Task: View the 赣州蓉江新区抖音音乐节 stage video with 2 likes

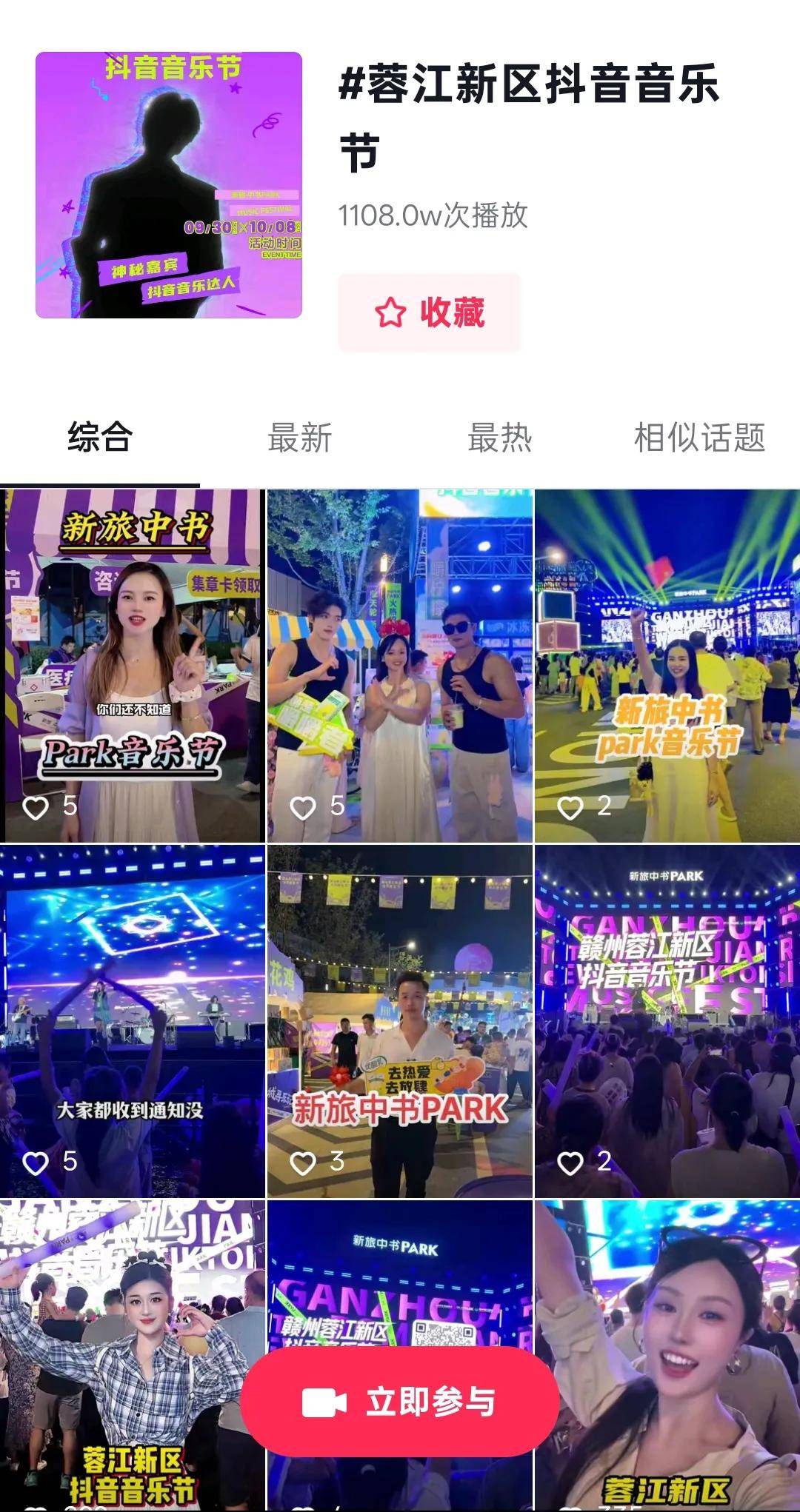Action: pos(667,1020)
